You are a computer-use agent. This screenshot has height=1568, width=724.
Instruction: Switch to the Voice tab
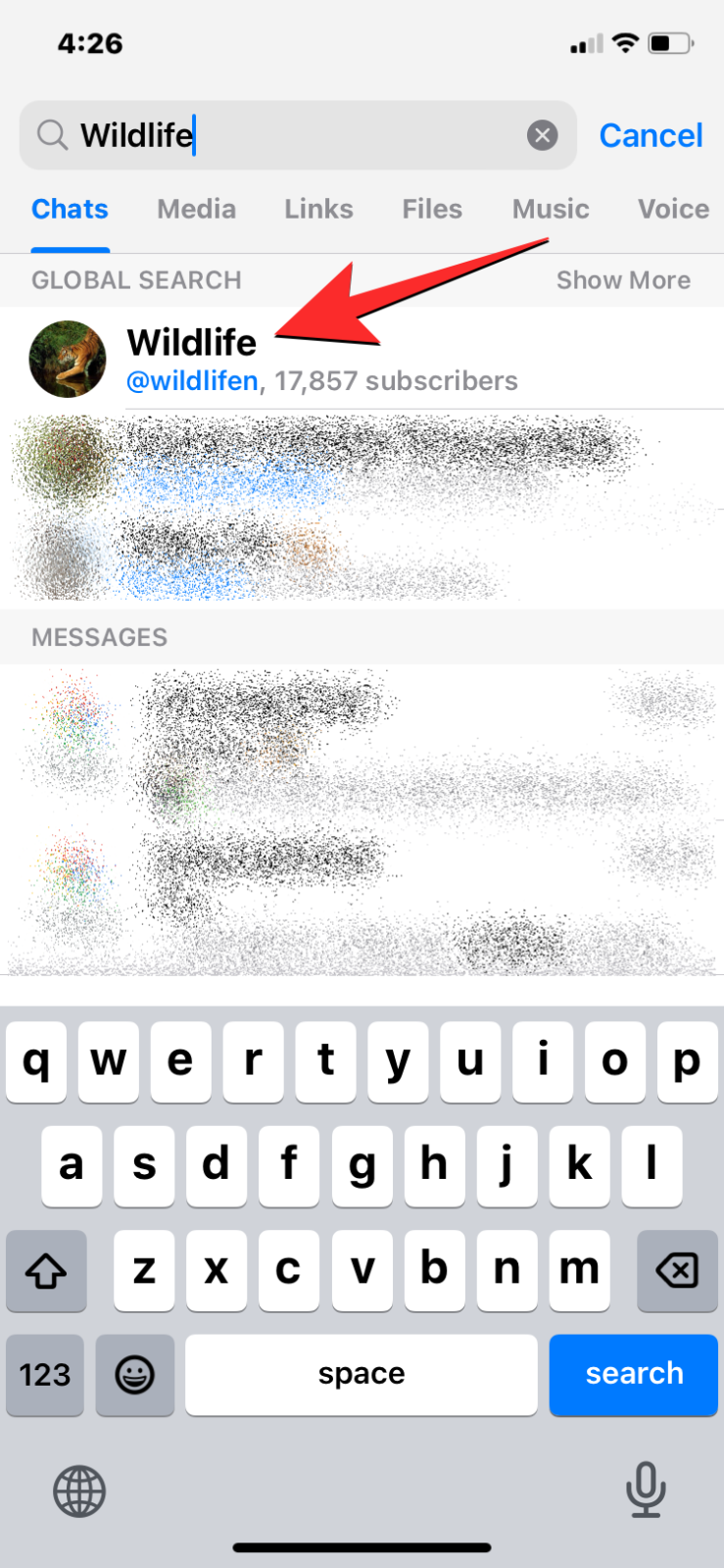tap(673, 209)
